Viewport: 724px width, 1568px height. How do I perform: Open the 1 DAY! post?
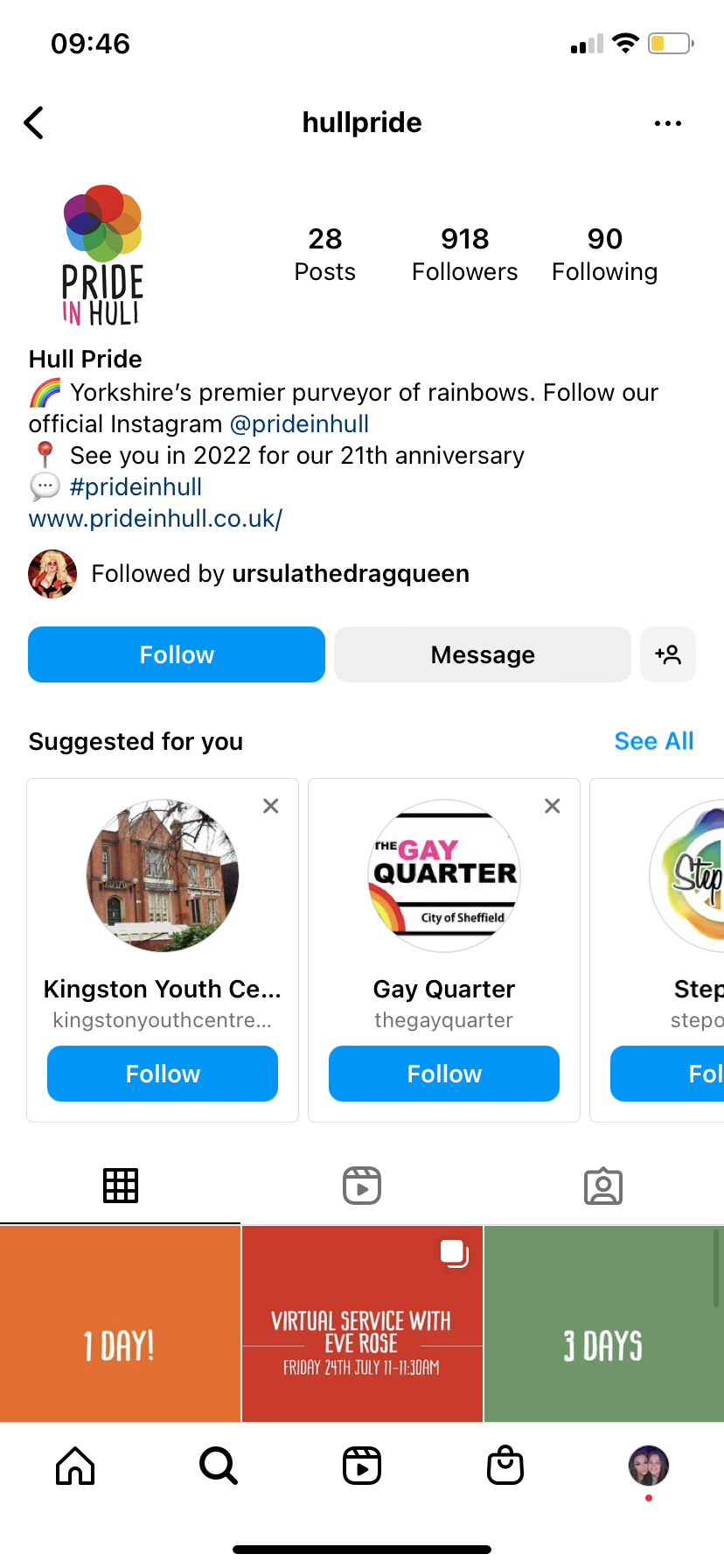120,1323
